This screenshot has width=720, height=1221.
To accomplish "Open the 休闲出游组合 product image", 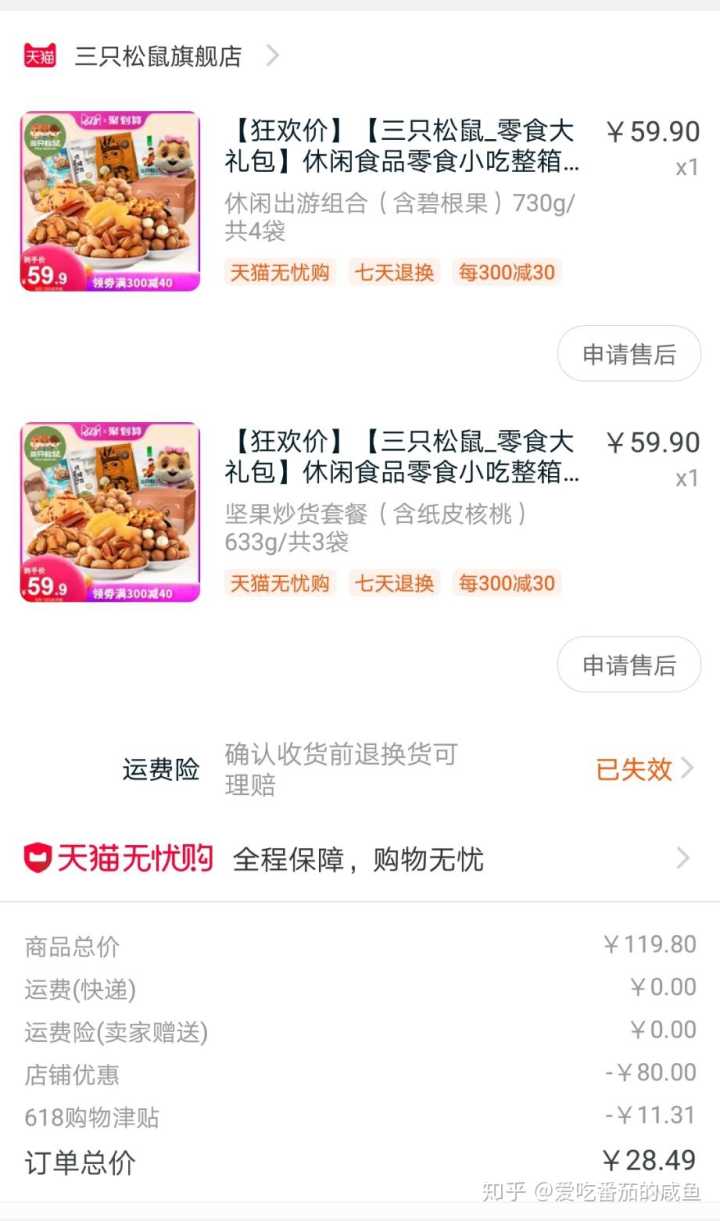I will click(110, 201).
